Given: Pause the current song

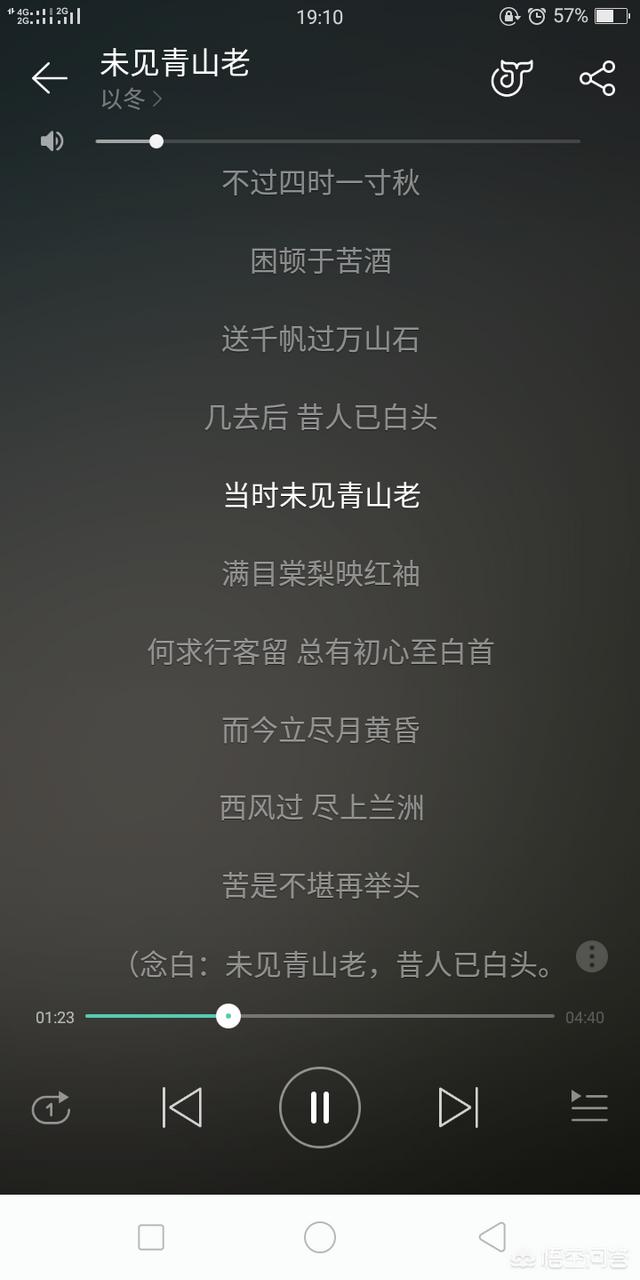Looking at the screenshot, I should click(x=320, y=1107).
